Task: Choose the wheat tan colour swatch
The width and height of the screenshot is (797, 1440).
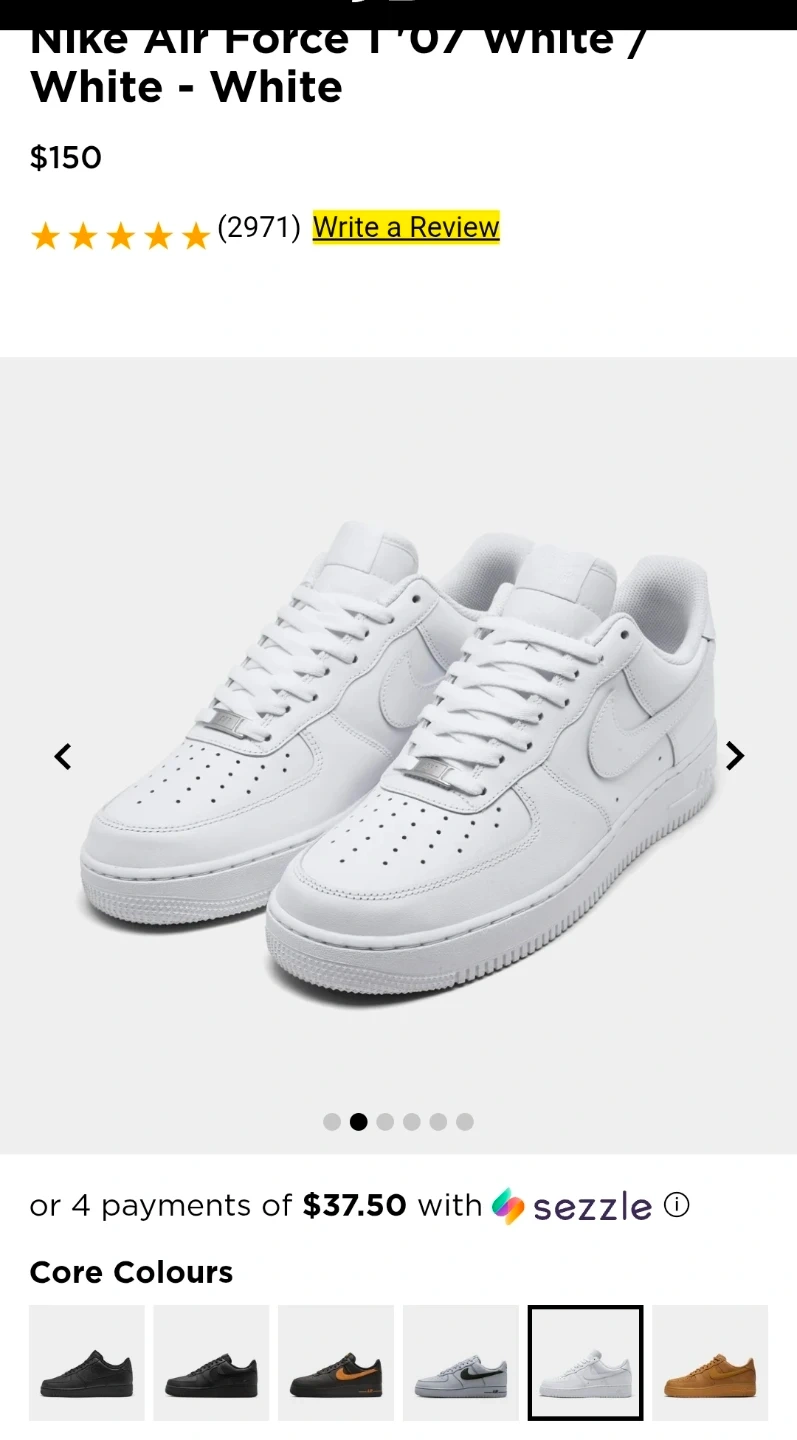Action: (710, 1363)
